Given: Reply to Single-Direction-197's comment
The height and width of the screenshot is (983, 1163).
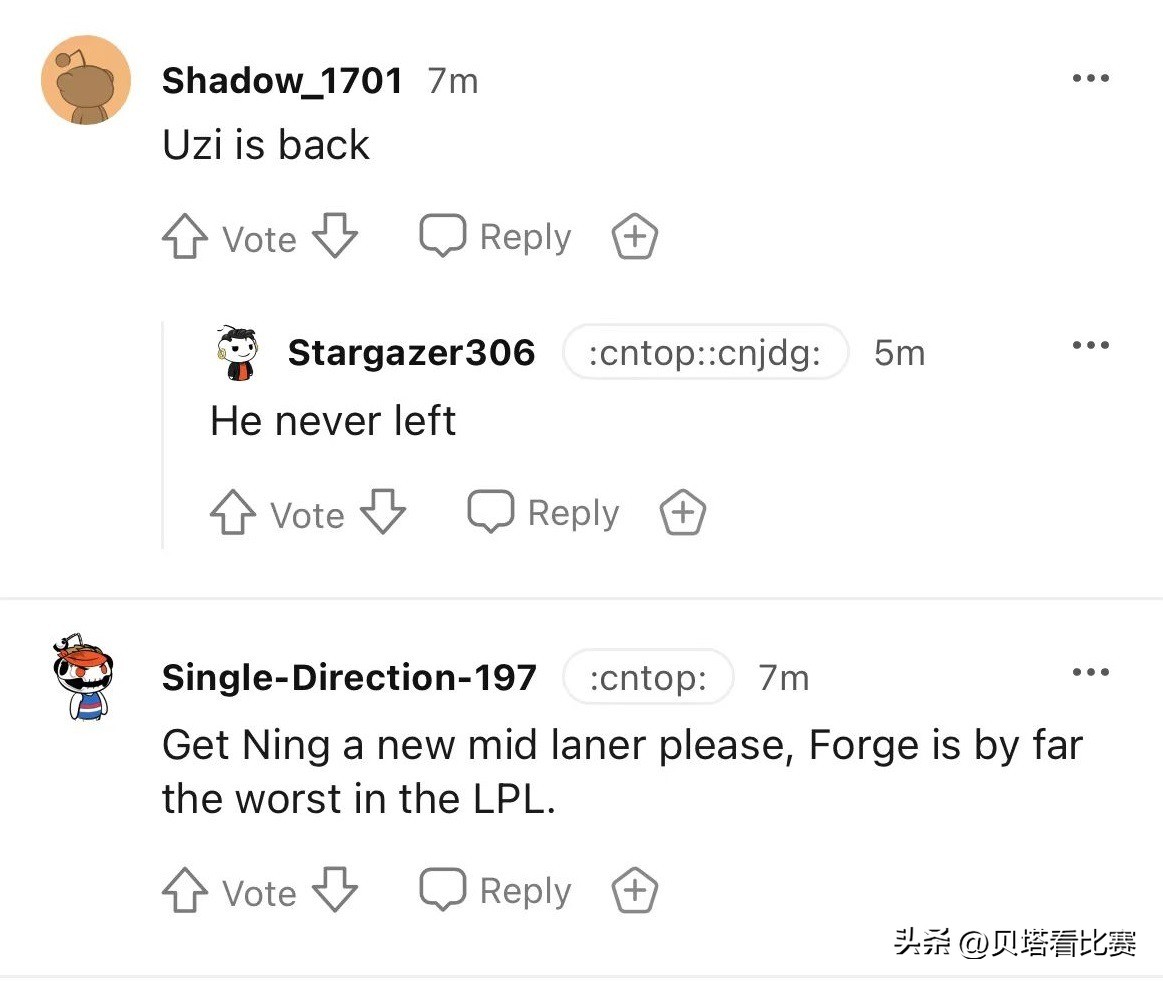Looking at the screenshot, I should point(495,891).
